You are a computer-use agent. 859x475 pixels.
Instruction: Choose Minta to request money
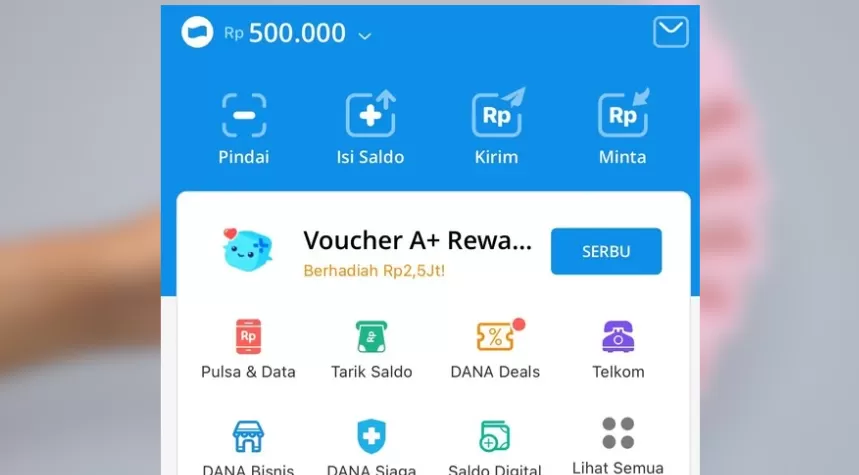pos(622,128)
